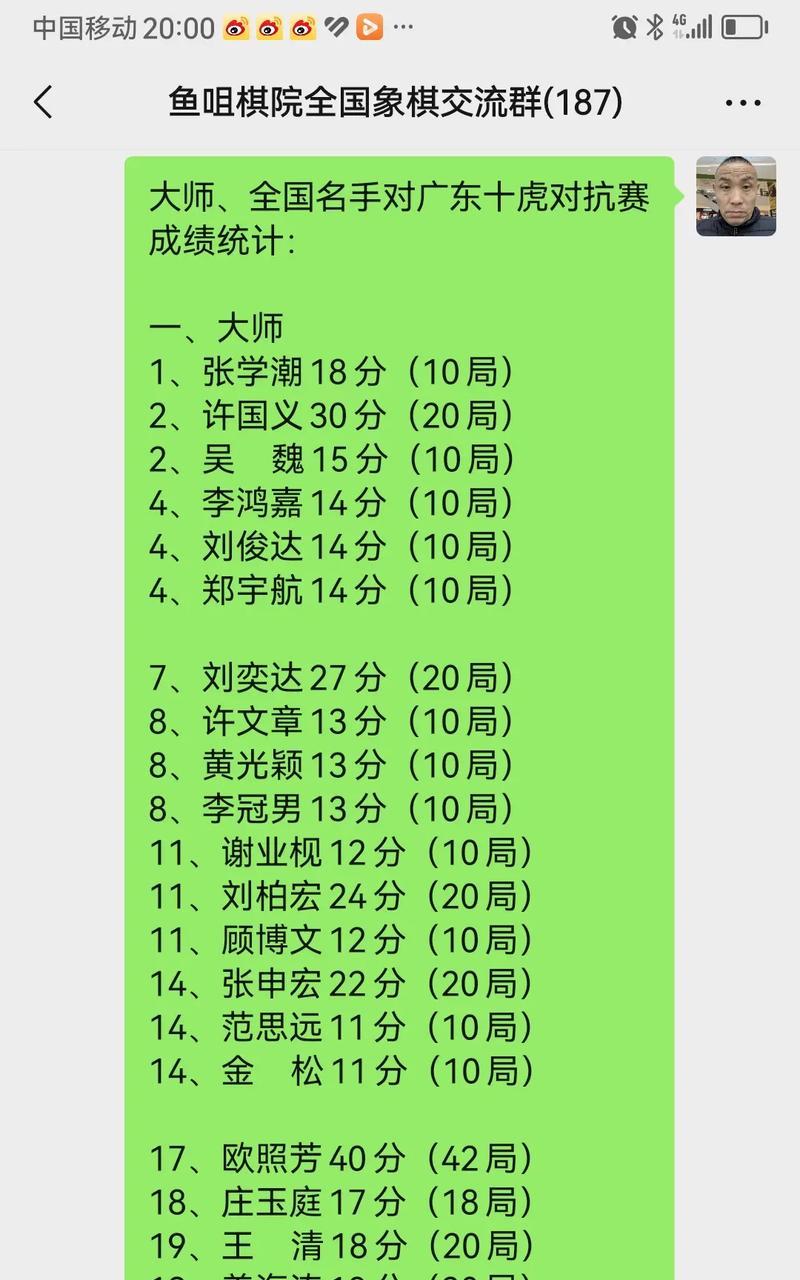Open the group chat overflow menu
800x1280 pixels.
pos(743,103)
